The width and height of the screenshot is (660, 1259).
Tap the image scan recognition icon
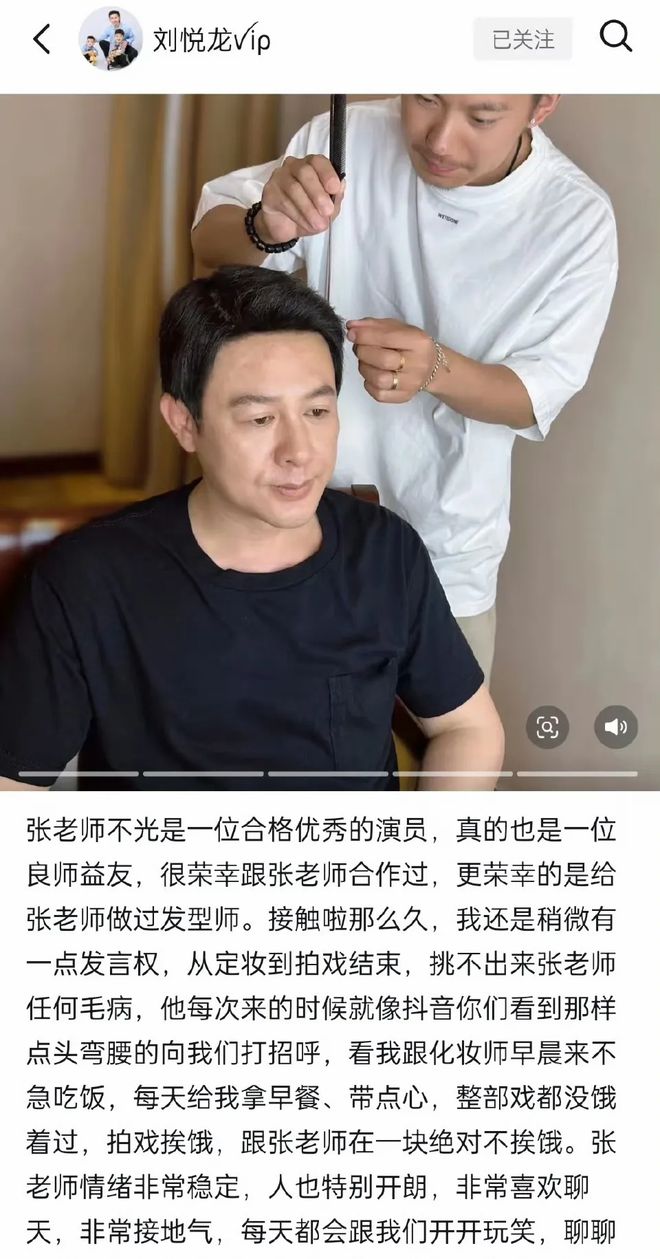[x=547, y=727]
